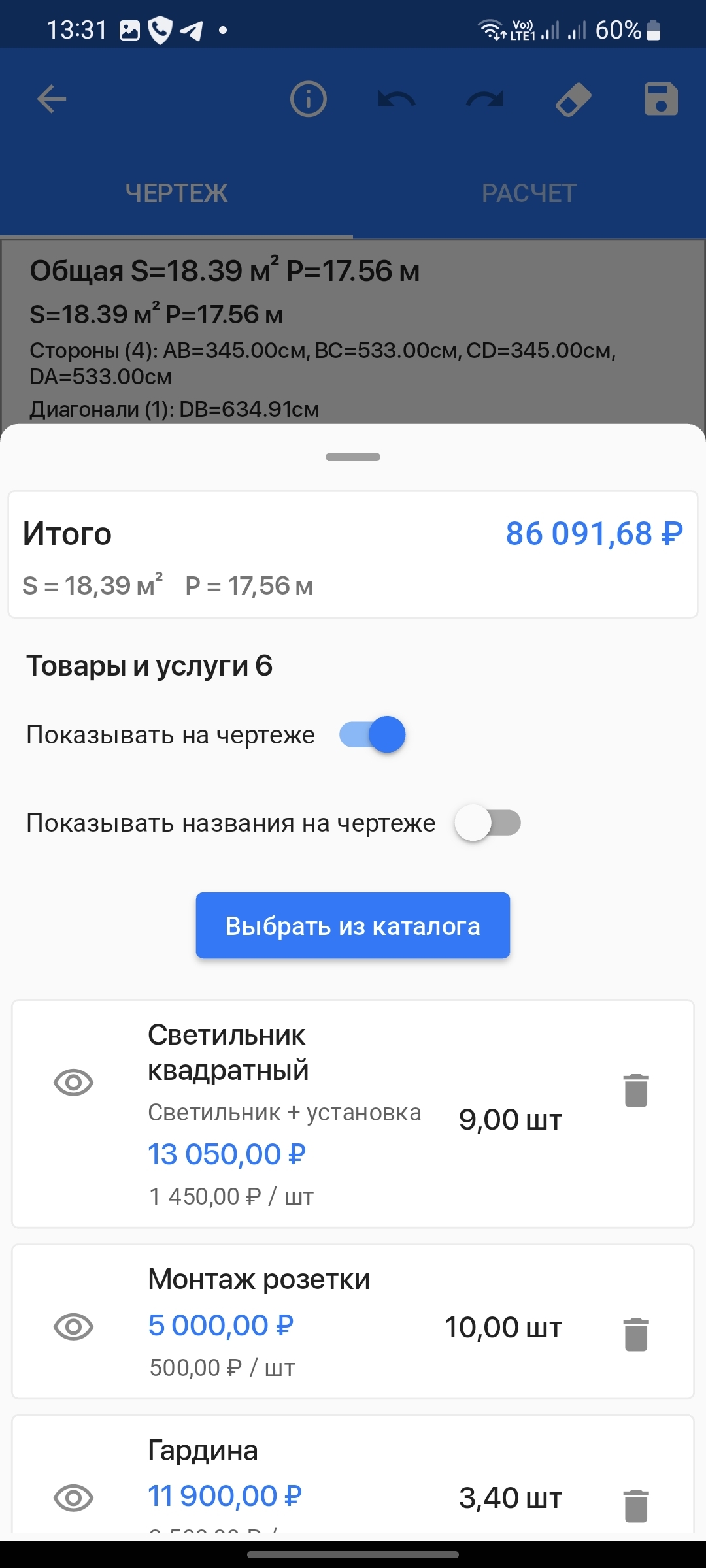Image resolution: width=706 pixels, height=1568 pixels.
Task: Open the info icon in toolbar
Action: coord(308,99)
